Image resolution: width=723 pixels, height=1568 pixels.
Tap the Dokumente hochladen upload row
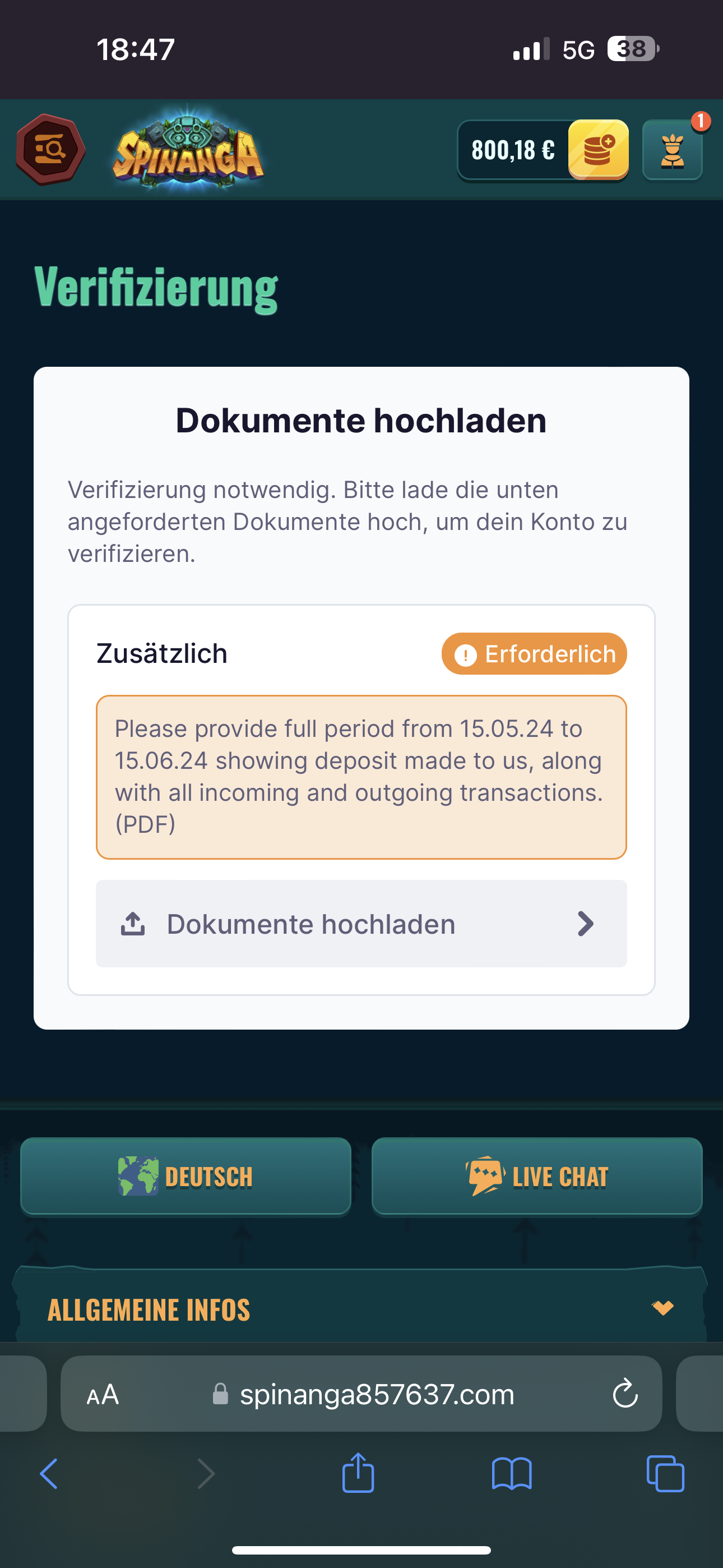(361, 924)
